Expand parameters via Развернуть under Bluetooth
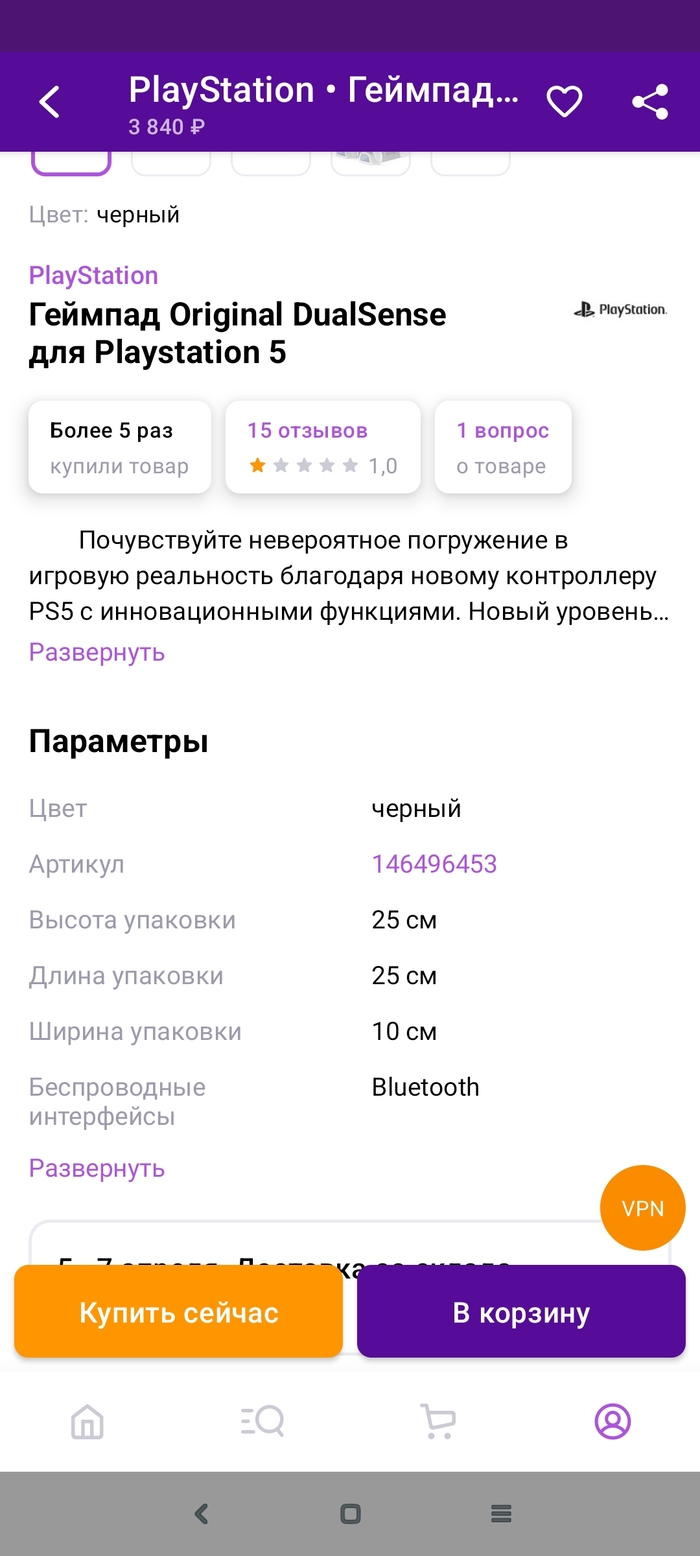Image resolution: width=700 pixels, height=1556 pixels. [96, 1168]
